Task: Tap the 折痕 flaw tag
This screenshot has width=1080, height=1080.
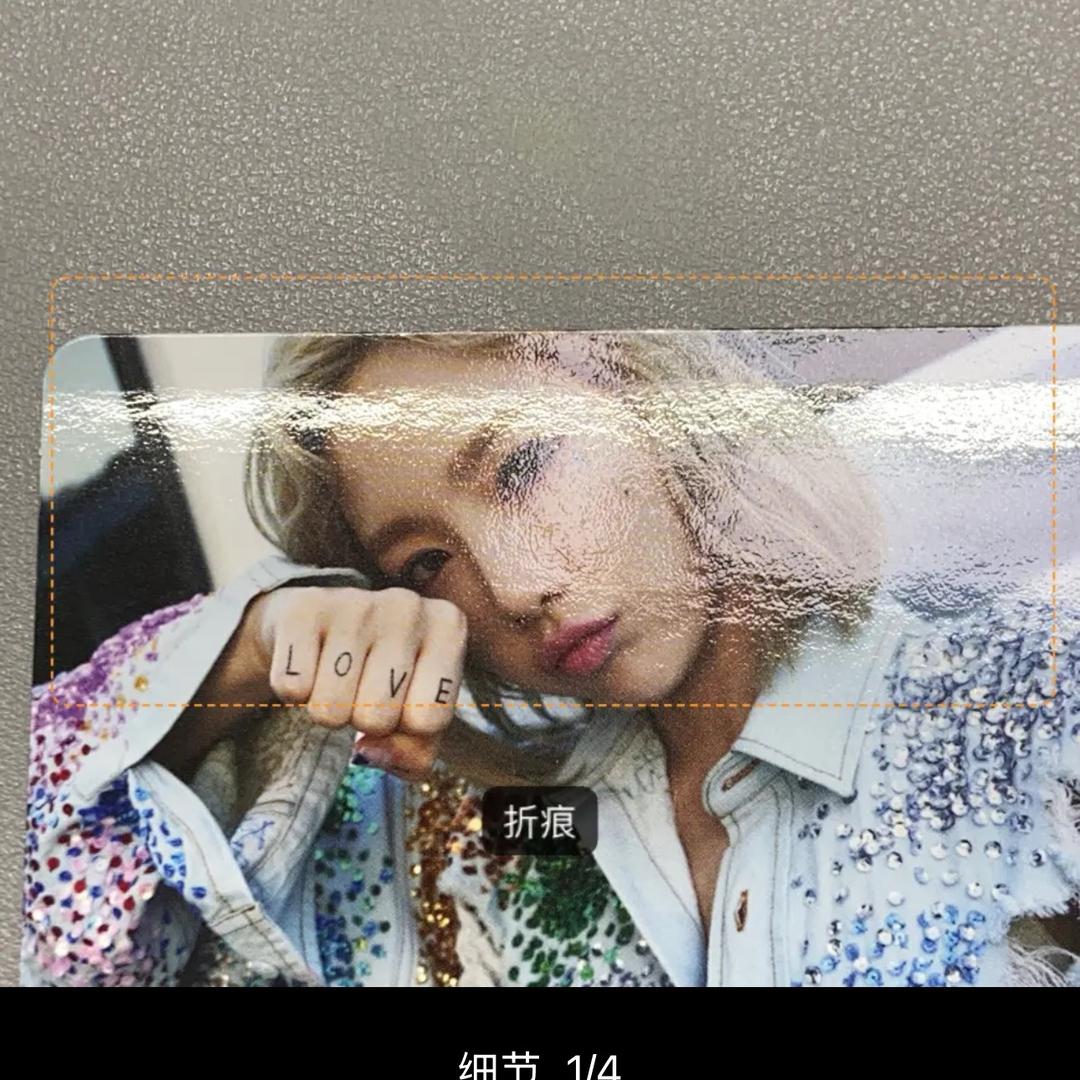Action: (540, 822)
